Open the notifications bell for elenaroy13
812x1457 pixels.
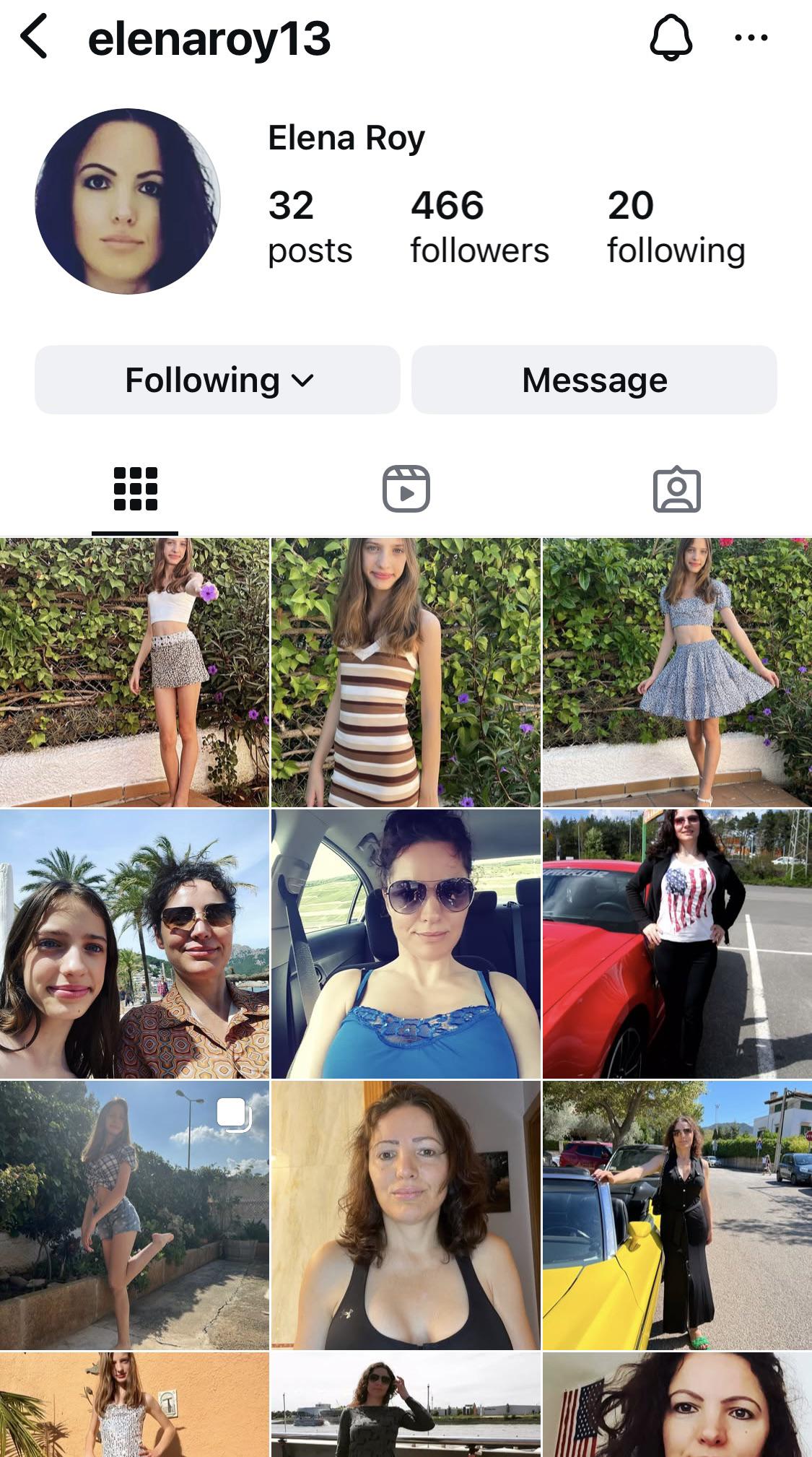point(671,38)
